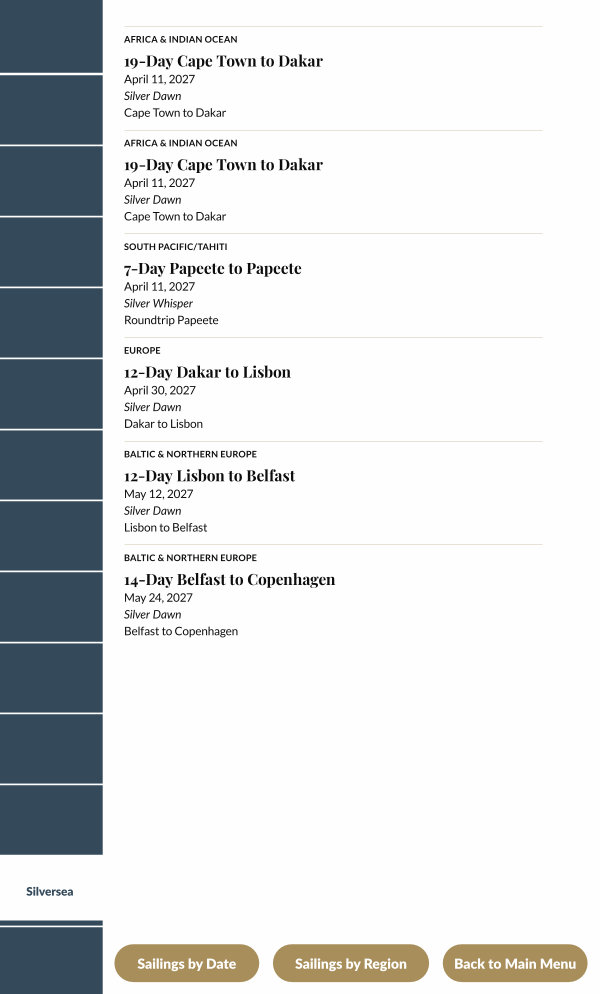Select the Silversea tab in the sidebar
This screenshot has height=994, width=600.
point(50,890)
